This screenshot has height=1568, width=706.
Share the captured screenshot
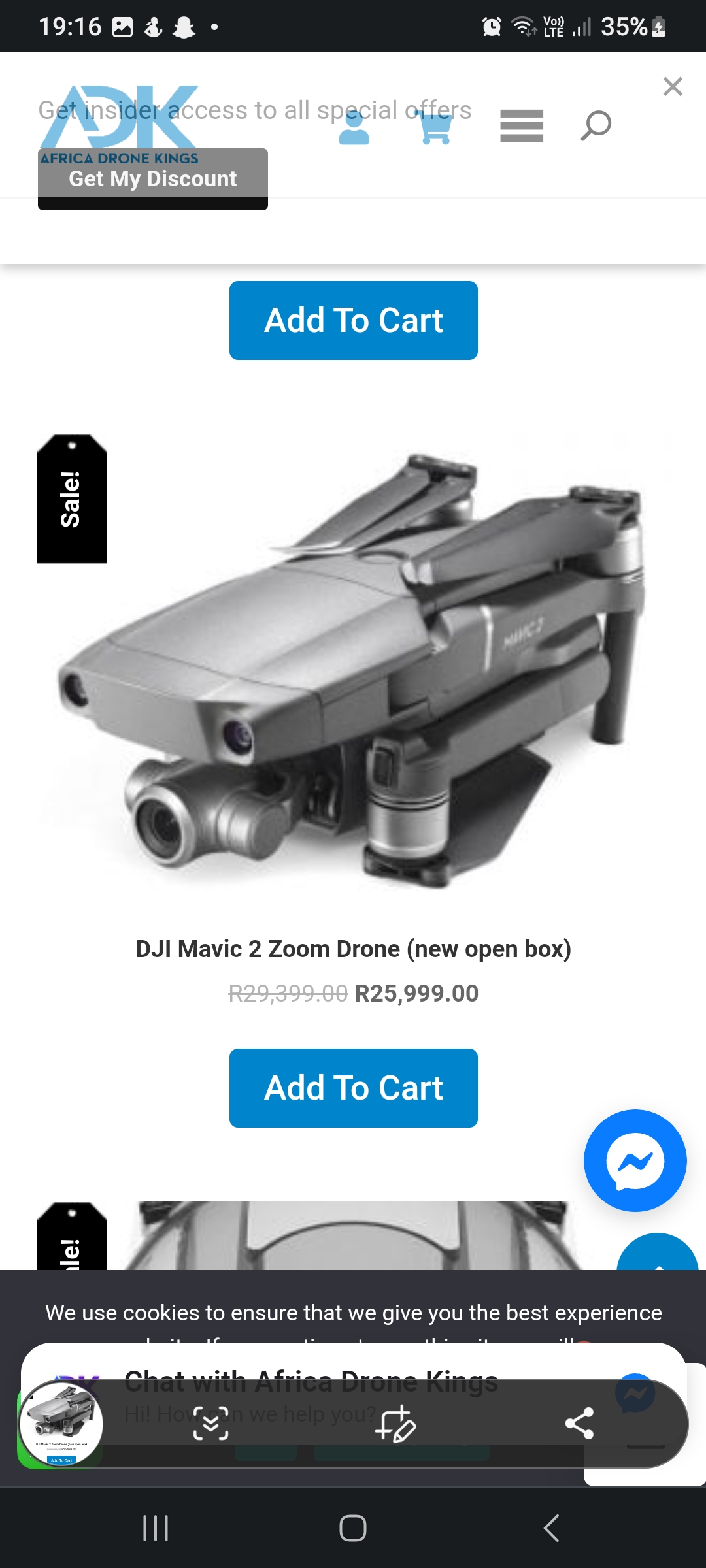pos(579,1423)
